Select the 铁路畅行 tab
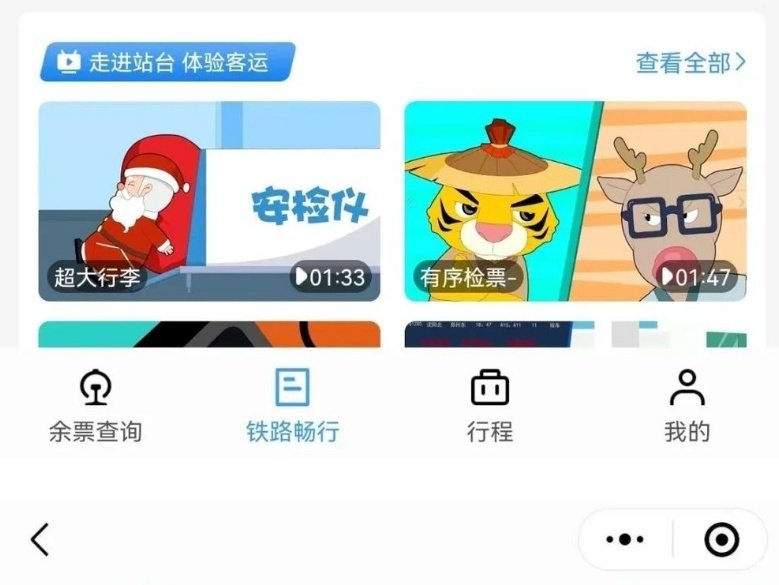The width and height of the screenshot is (779, 585). [x=292, y=406]
